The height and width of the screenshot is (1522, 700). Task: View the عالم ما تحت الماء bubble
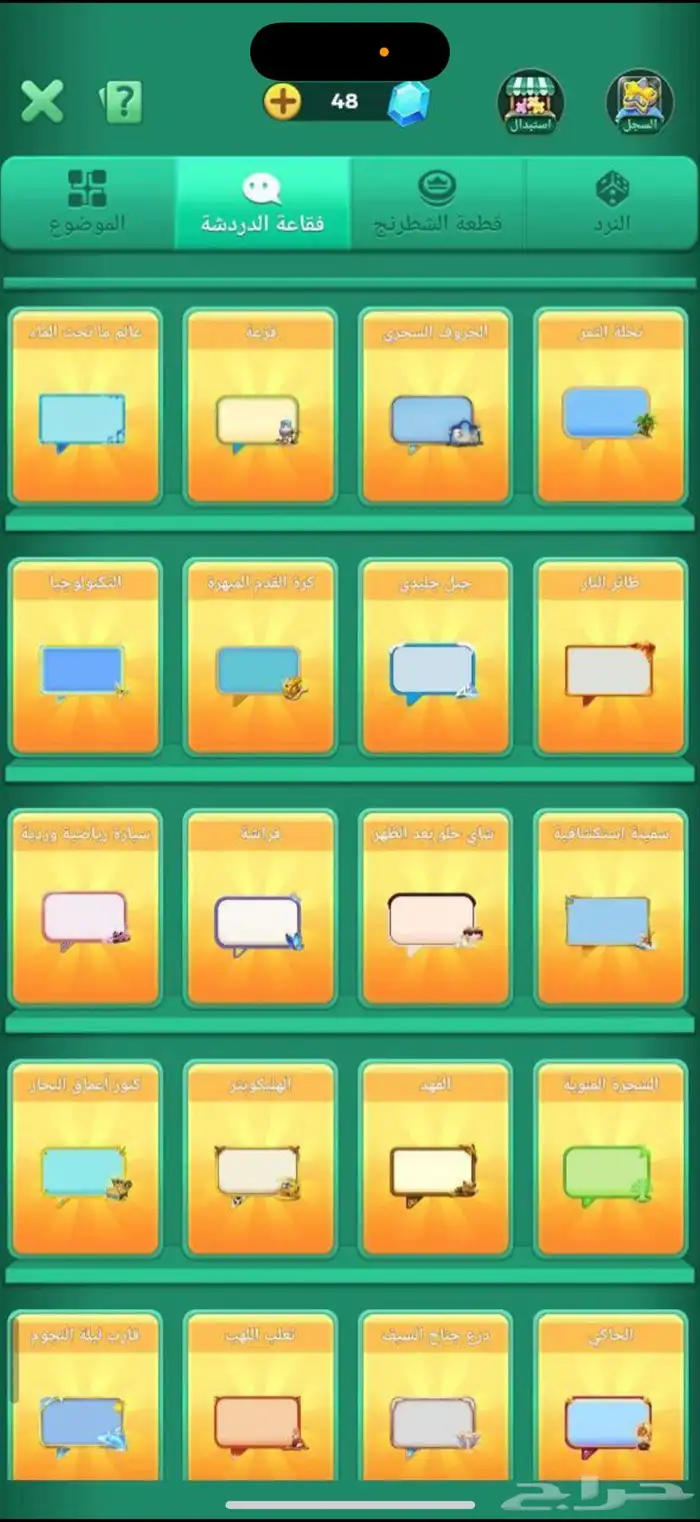85,407
